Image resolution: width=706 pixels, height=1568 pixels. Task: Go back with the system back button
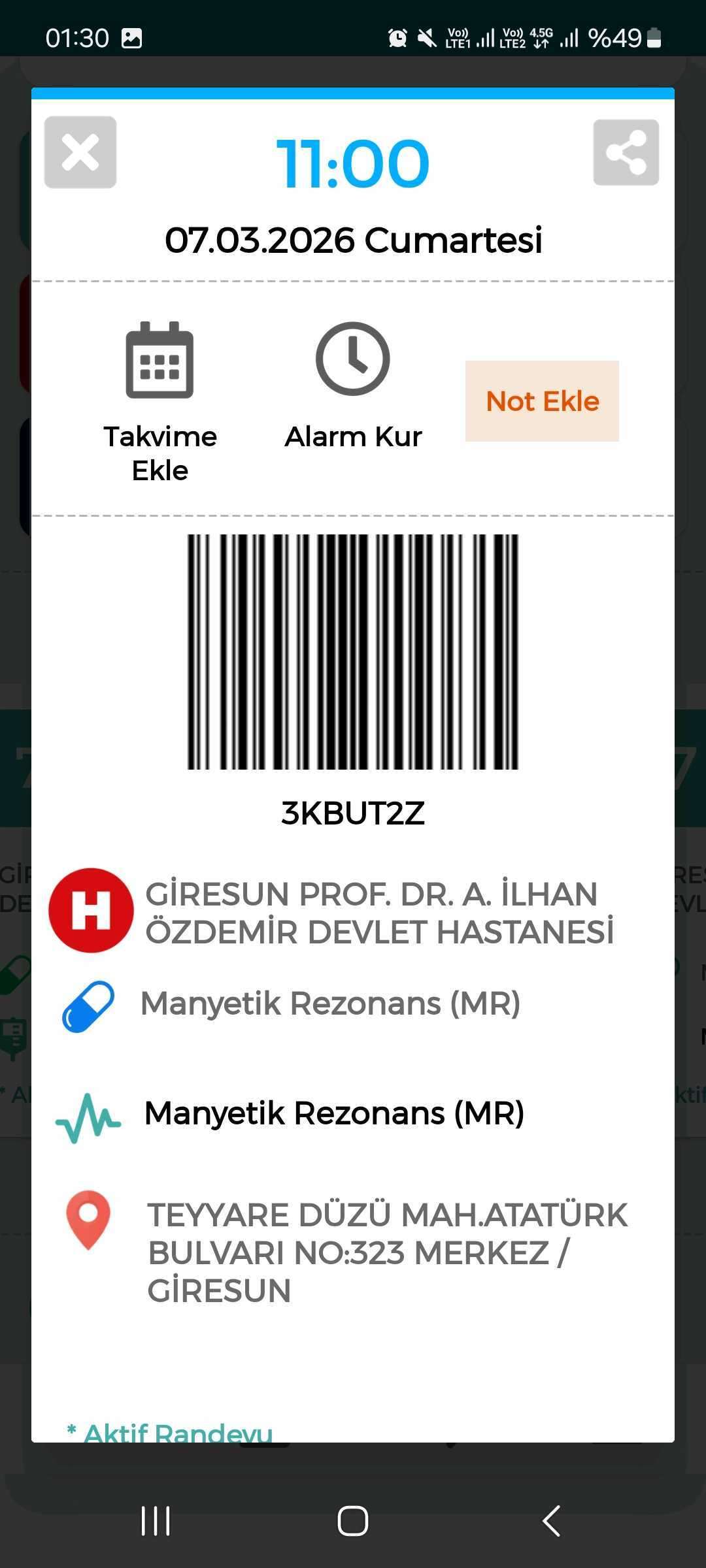(x=552, y=1521)
